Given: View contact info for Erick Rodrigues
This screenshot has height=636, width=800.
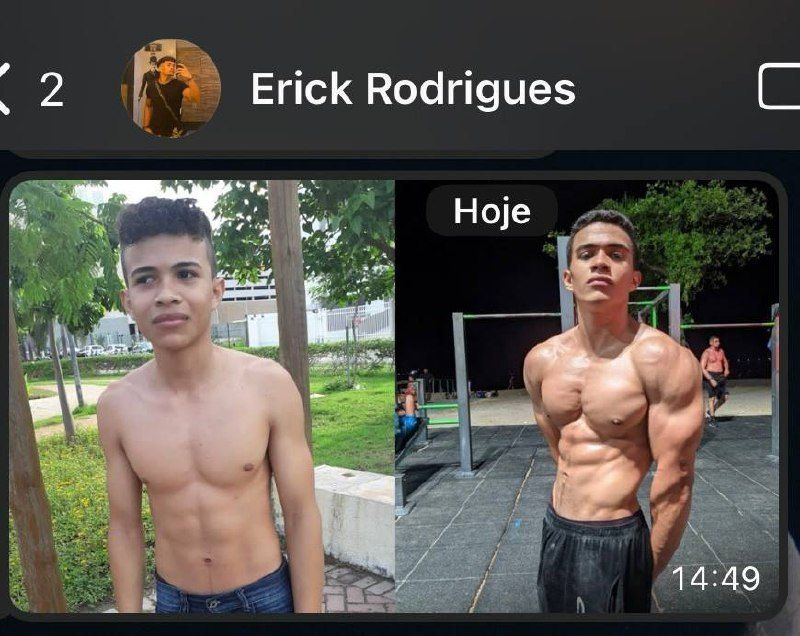Looking at the screenshot, I should coord(412,89).
